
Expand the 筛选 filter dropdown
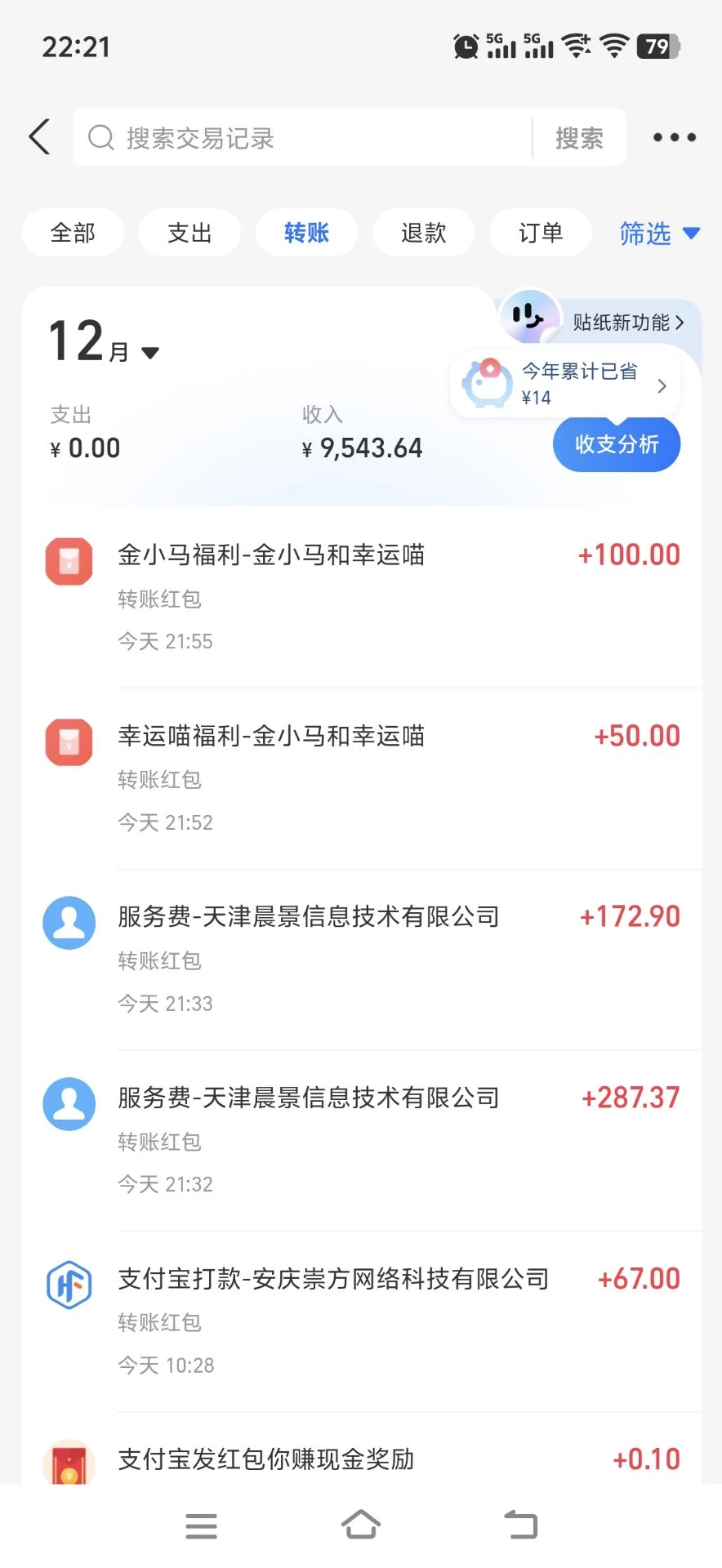click(x=659, y=234)
